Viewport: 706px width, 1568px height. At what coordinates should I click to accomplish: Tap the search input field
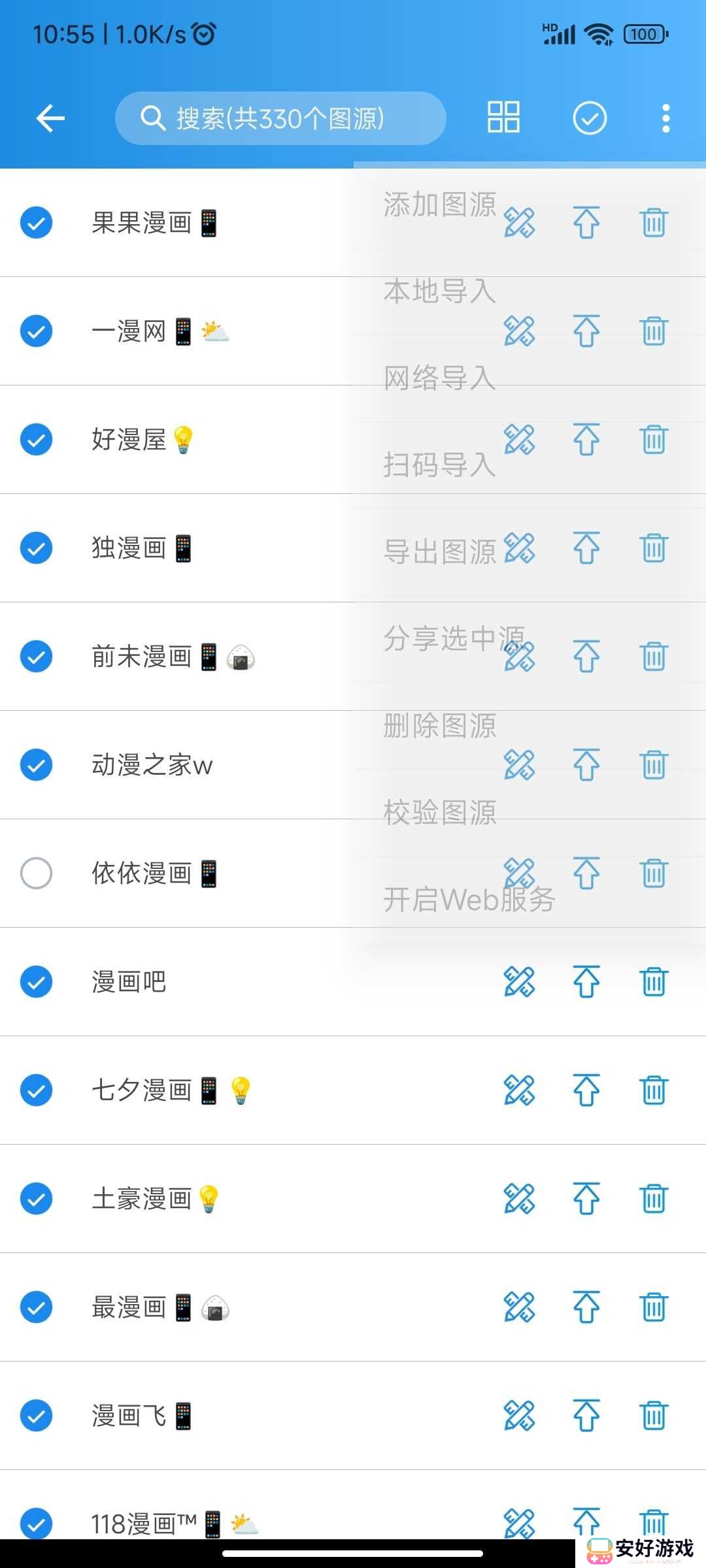(281, 118)
